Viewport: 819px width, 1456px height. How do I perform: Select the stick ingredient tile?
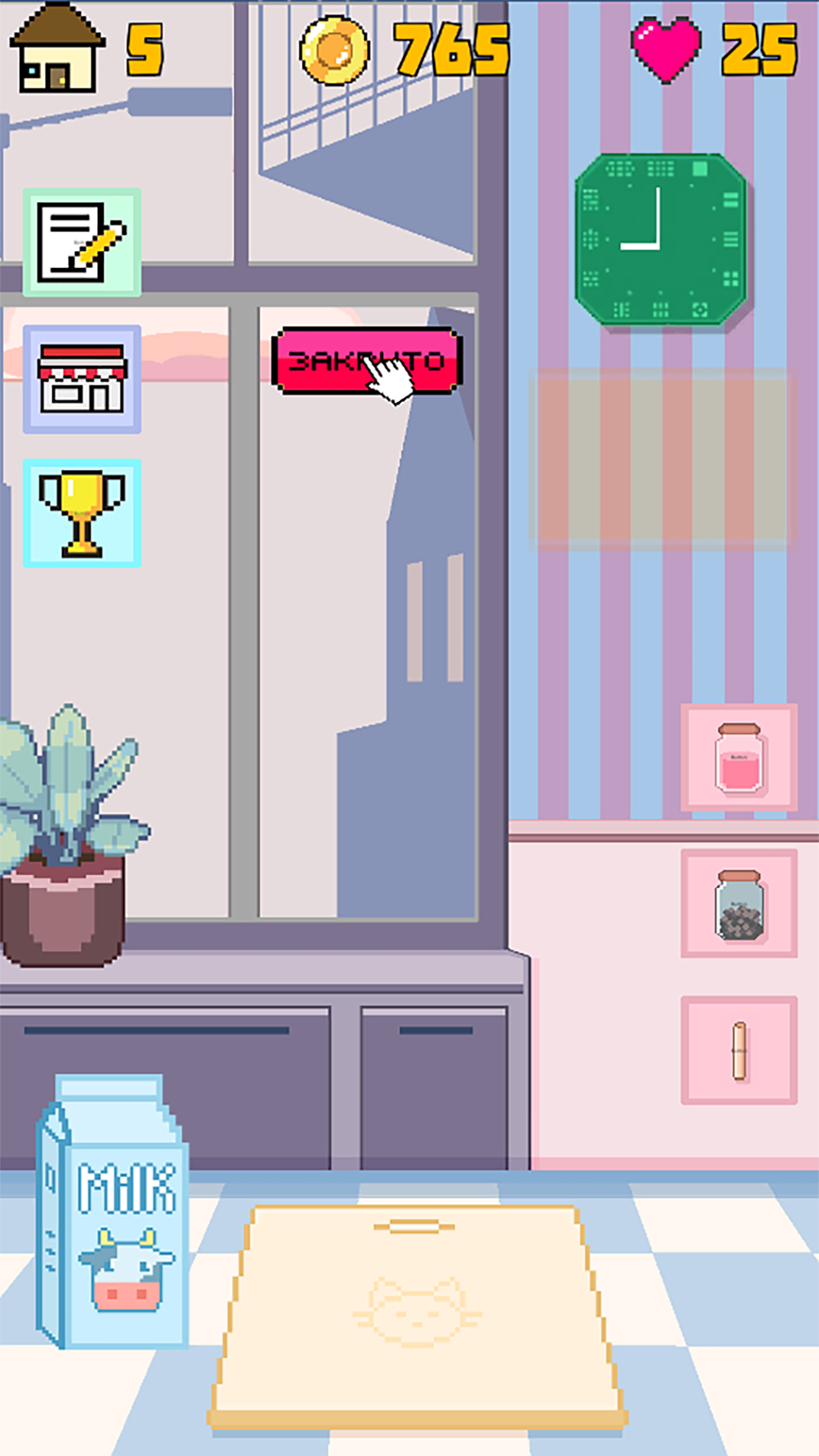[739, 1050]
